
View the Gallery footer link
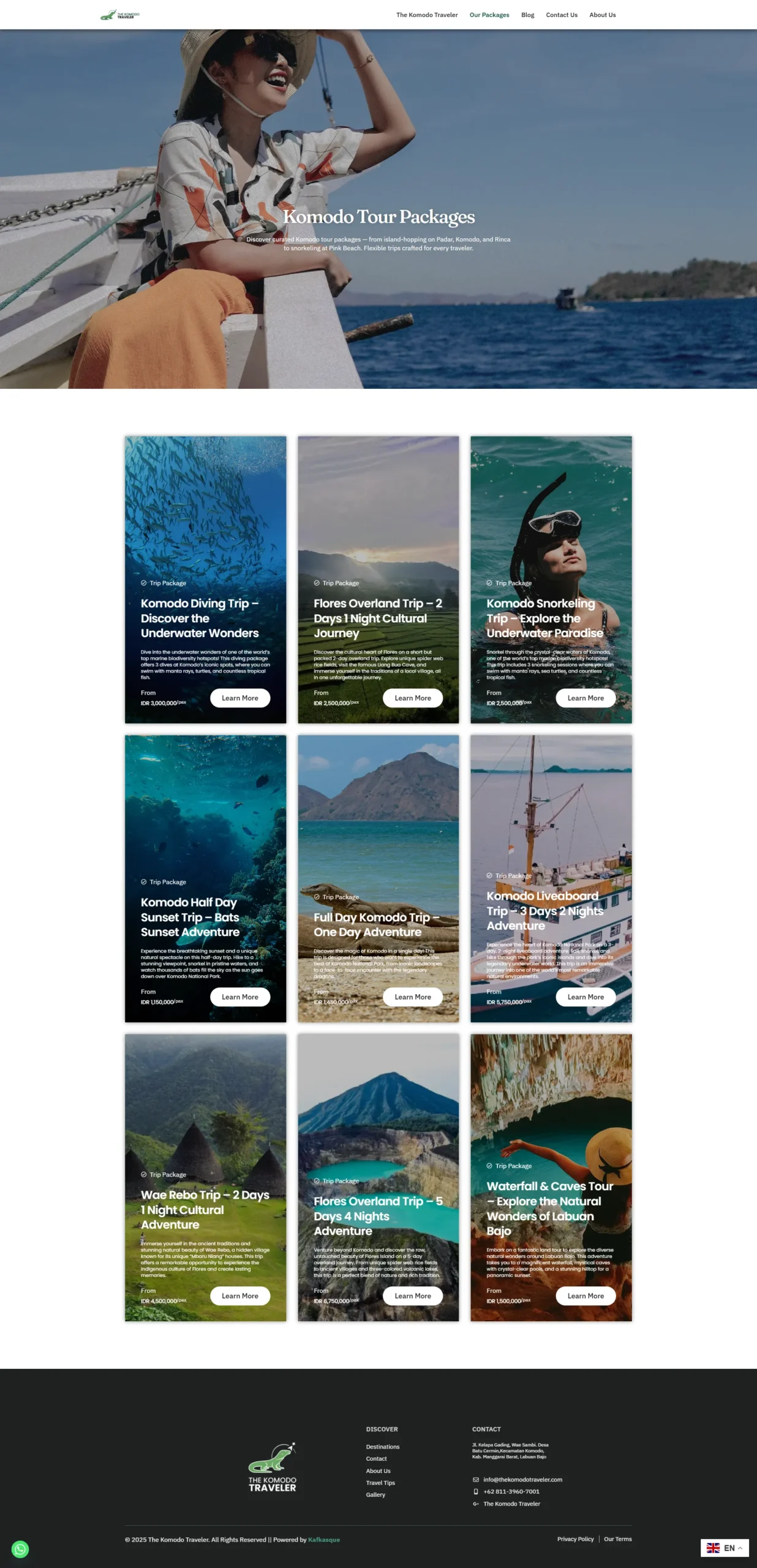(x=375, y=1494)
